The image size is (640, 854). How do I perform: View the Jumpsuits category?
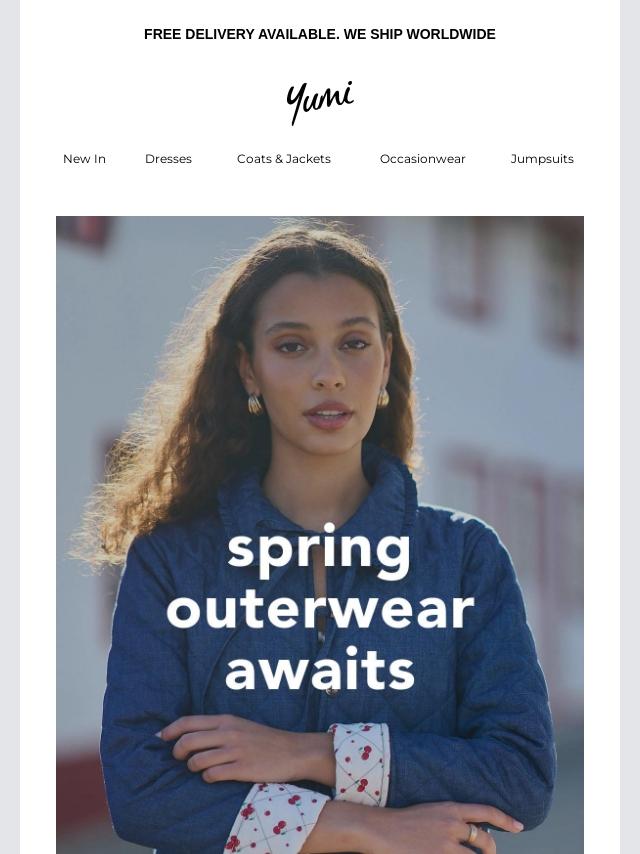point(541,159)
